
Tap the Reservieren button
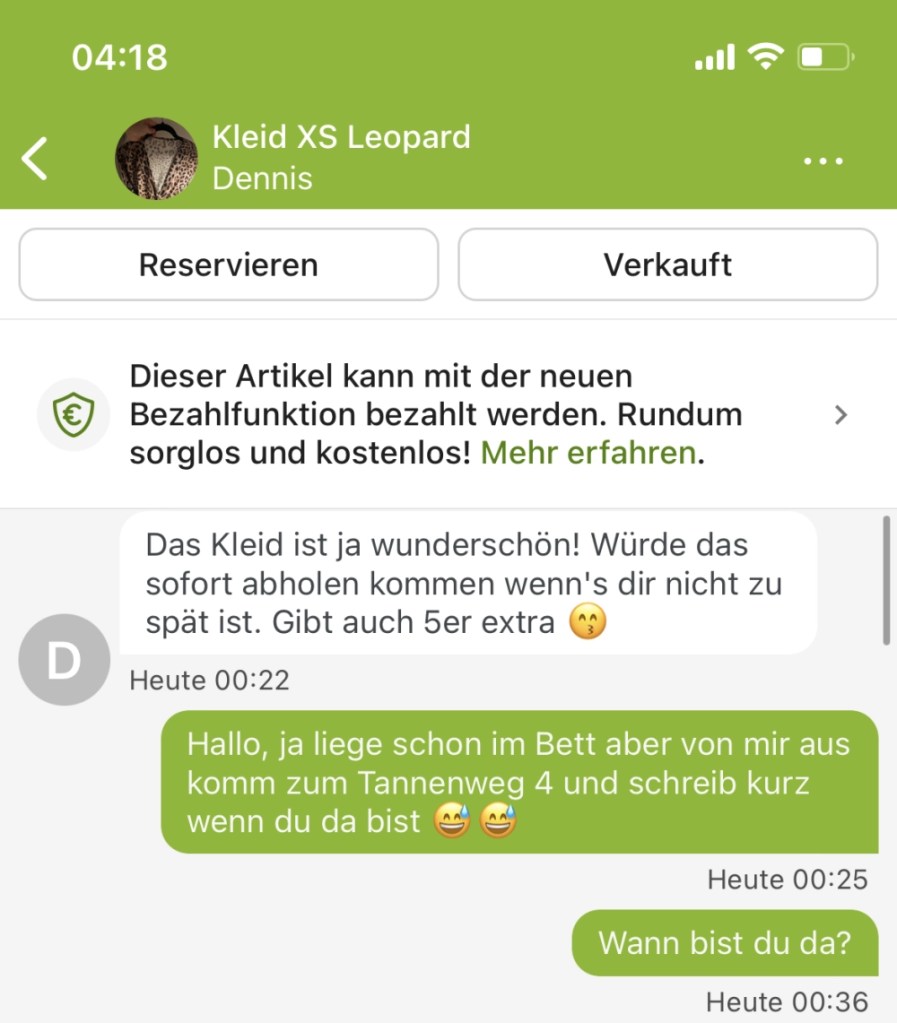click(228, 265)
